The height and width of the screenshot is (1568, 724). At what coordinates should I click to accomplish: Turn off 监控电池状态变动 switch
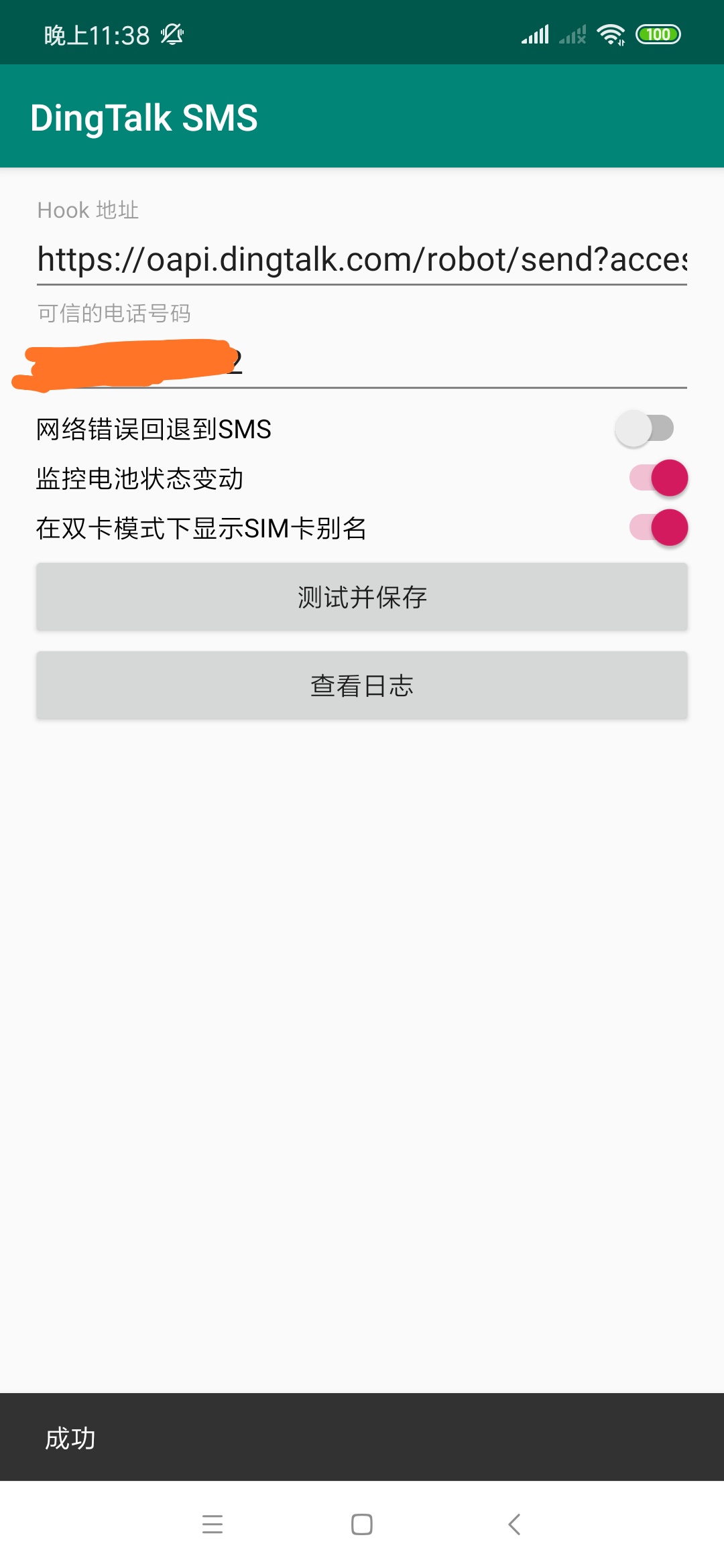click(658, 478)
